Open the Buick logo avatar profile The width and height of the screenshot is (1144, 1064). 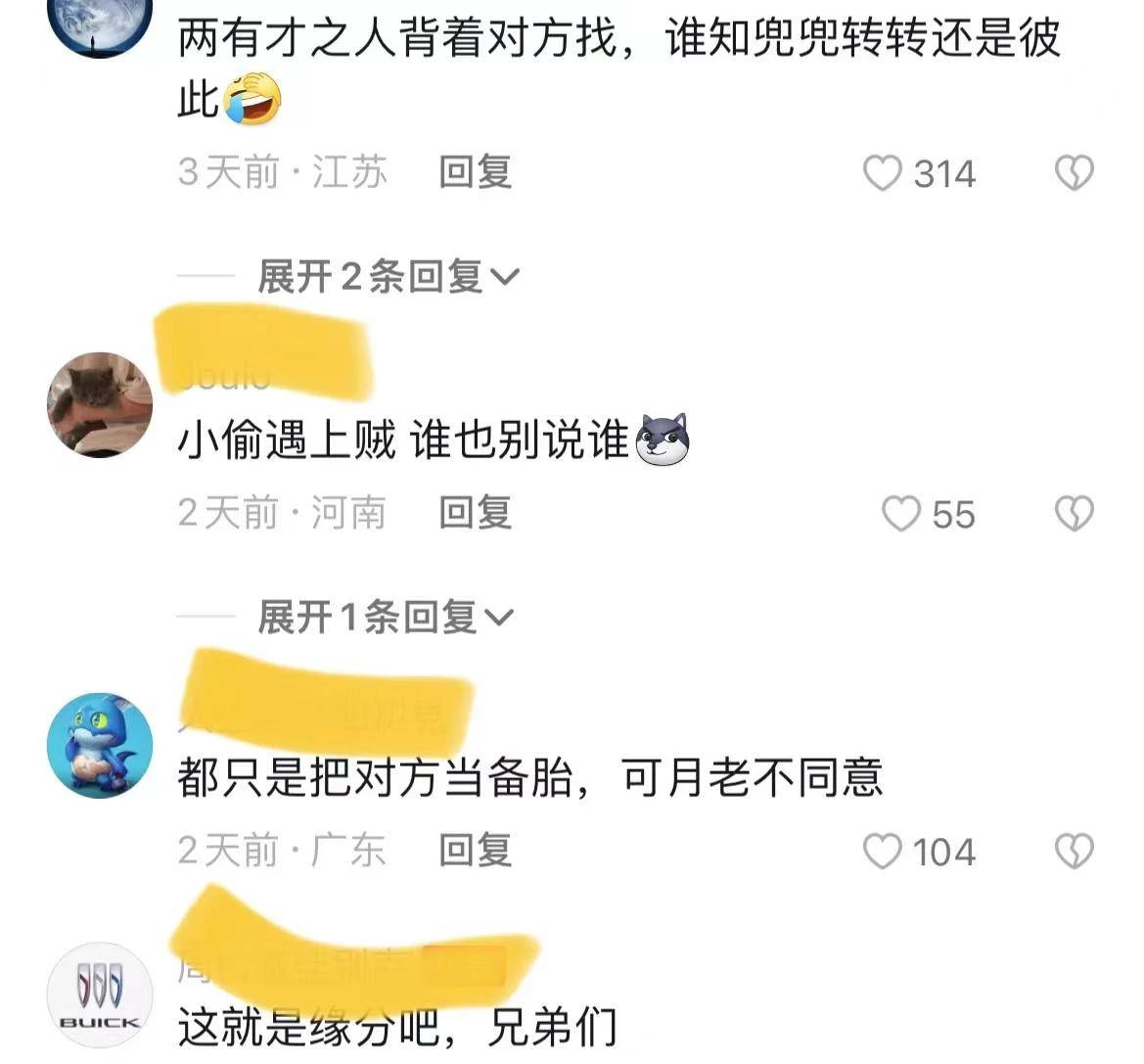99,995
